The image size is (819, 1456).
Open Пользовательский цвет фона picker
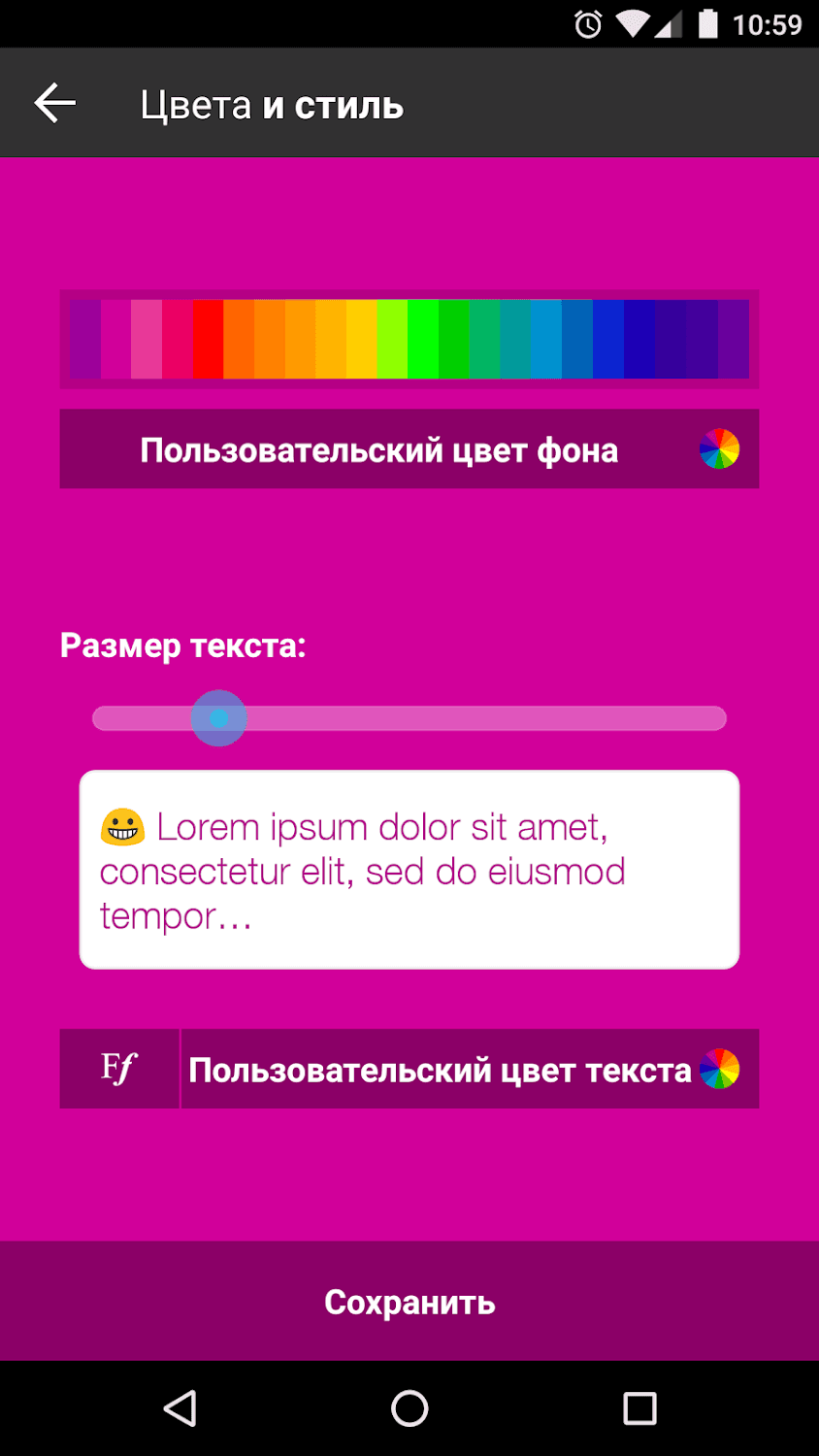409,449
